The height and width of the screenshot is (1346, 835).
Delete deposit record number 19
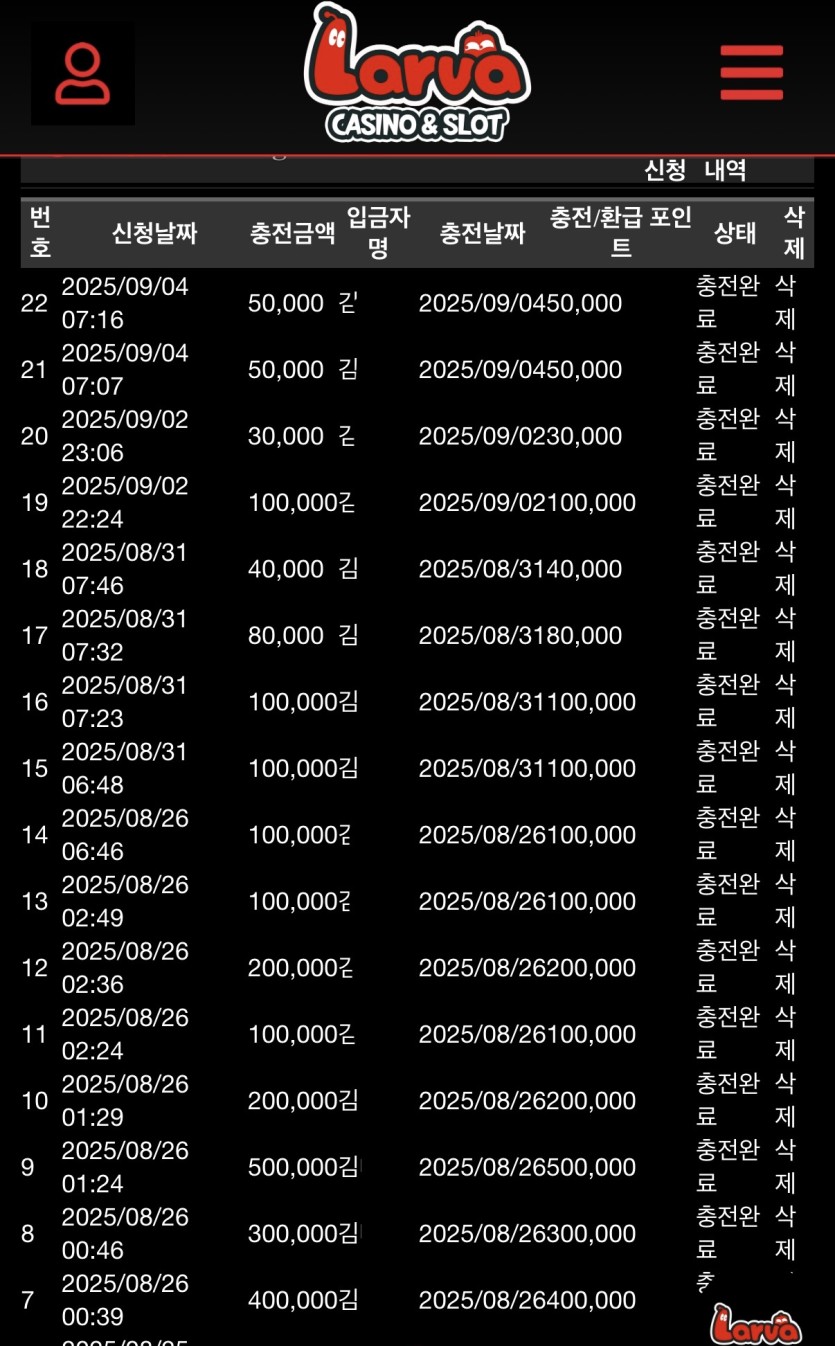pyautogui.click(x=786, y=502)
